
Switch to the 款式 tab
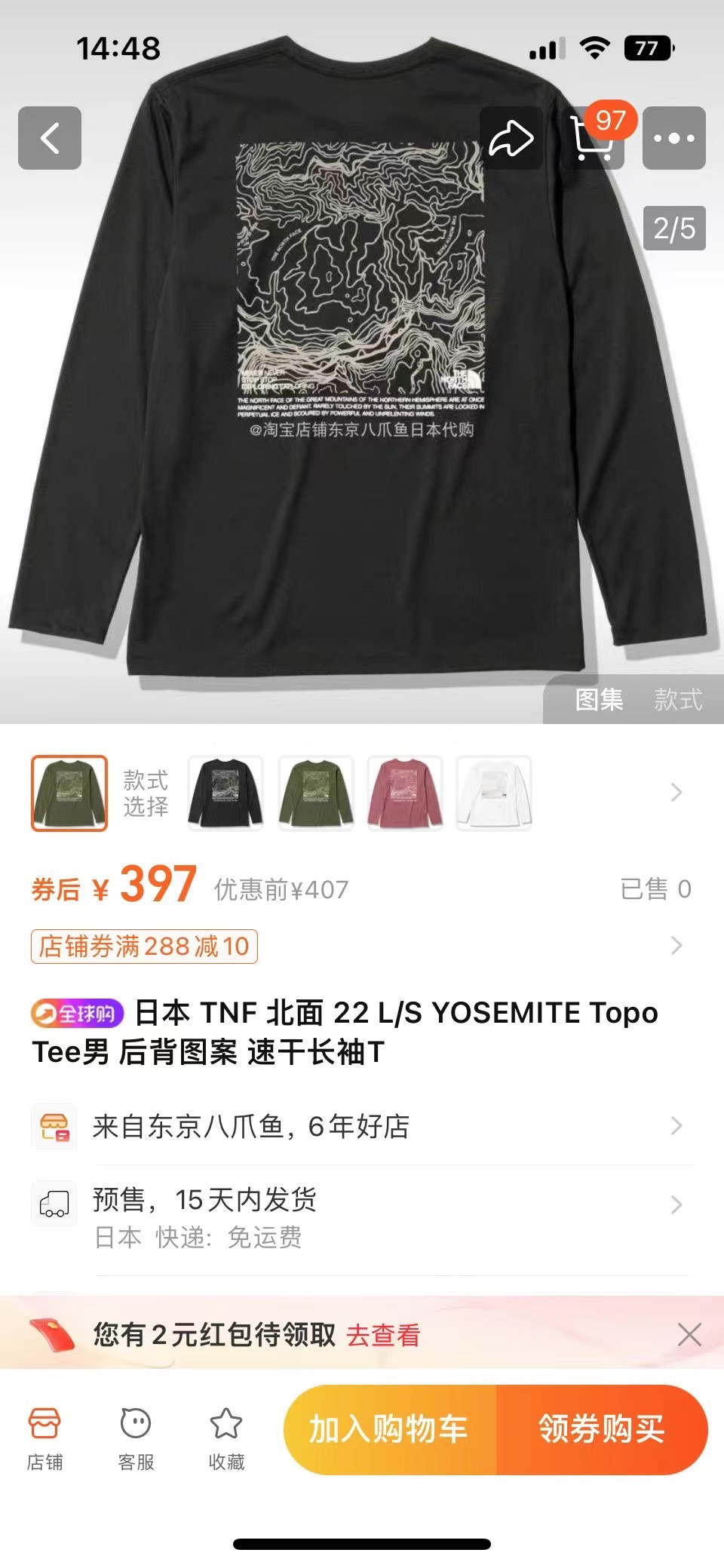678,699
